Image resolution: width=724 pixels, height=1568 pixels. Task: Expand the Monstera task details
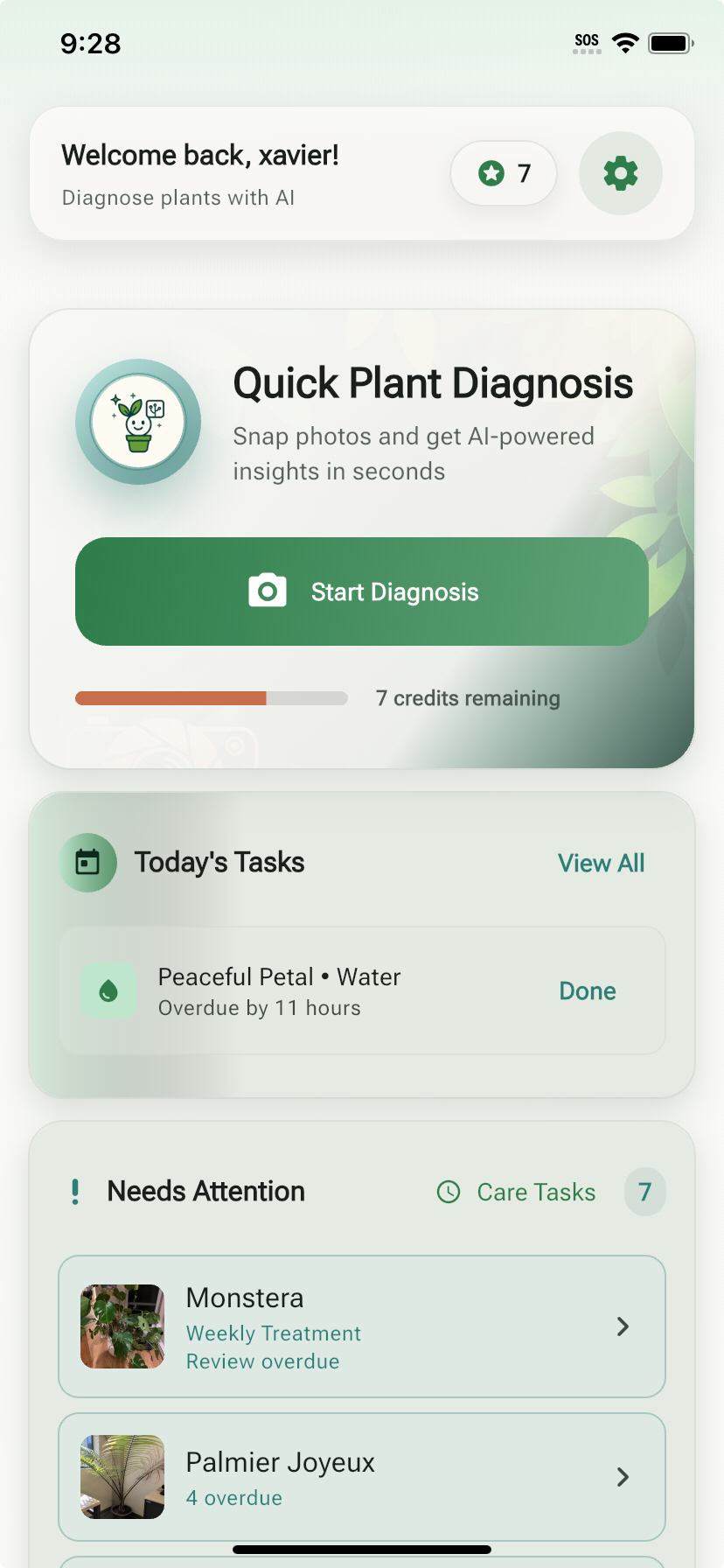623,1326
